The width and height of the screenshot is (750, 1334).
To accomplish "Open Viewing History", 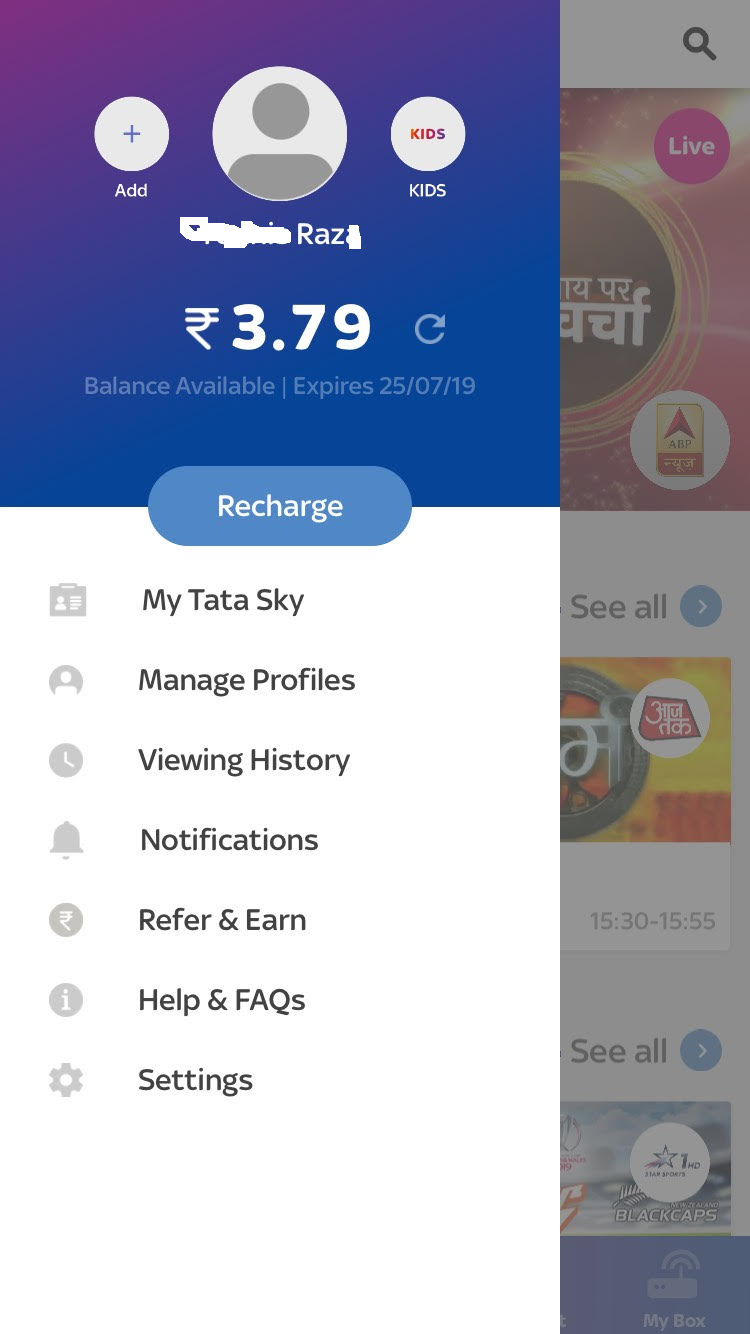I will tap(243, 760).
